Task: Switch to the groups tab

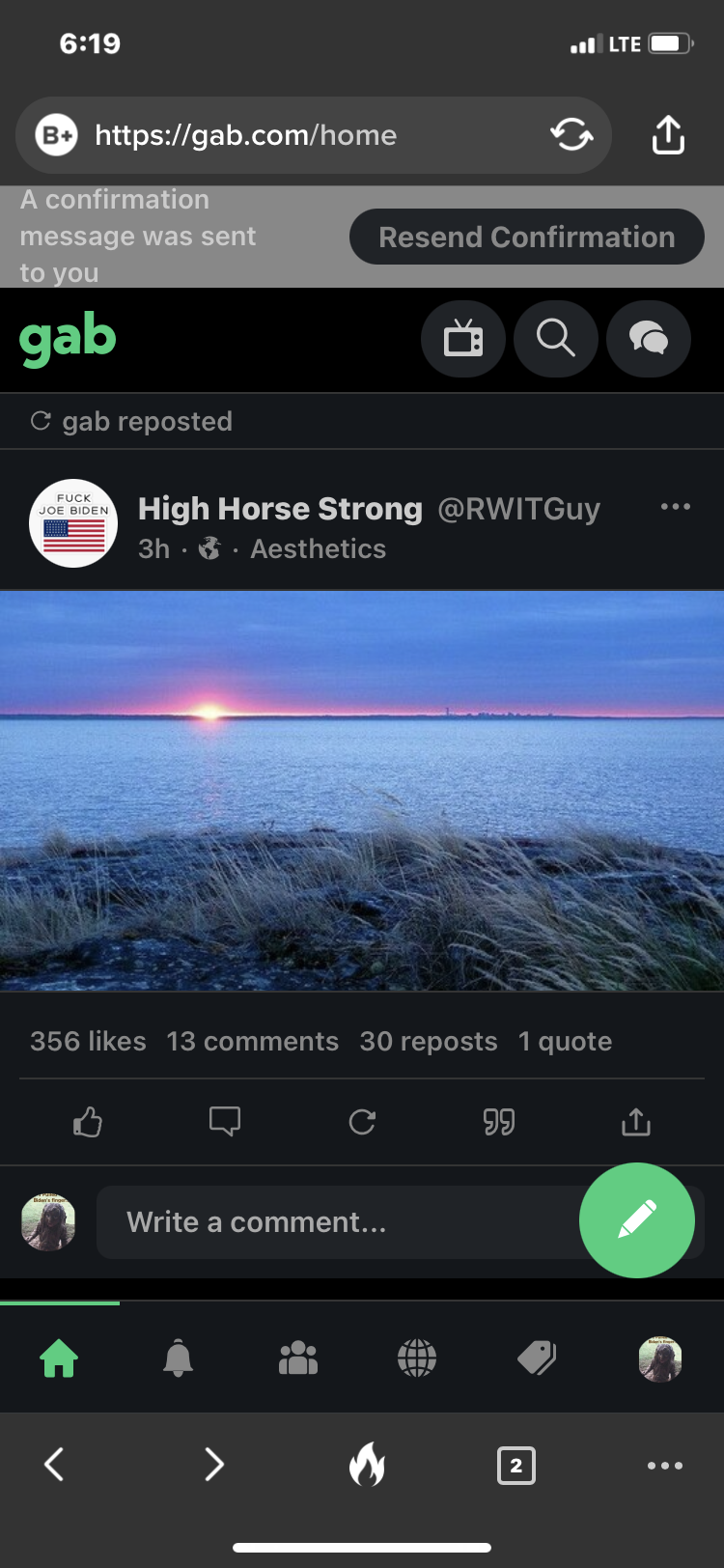Action: click(x=298, y=1358)
